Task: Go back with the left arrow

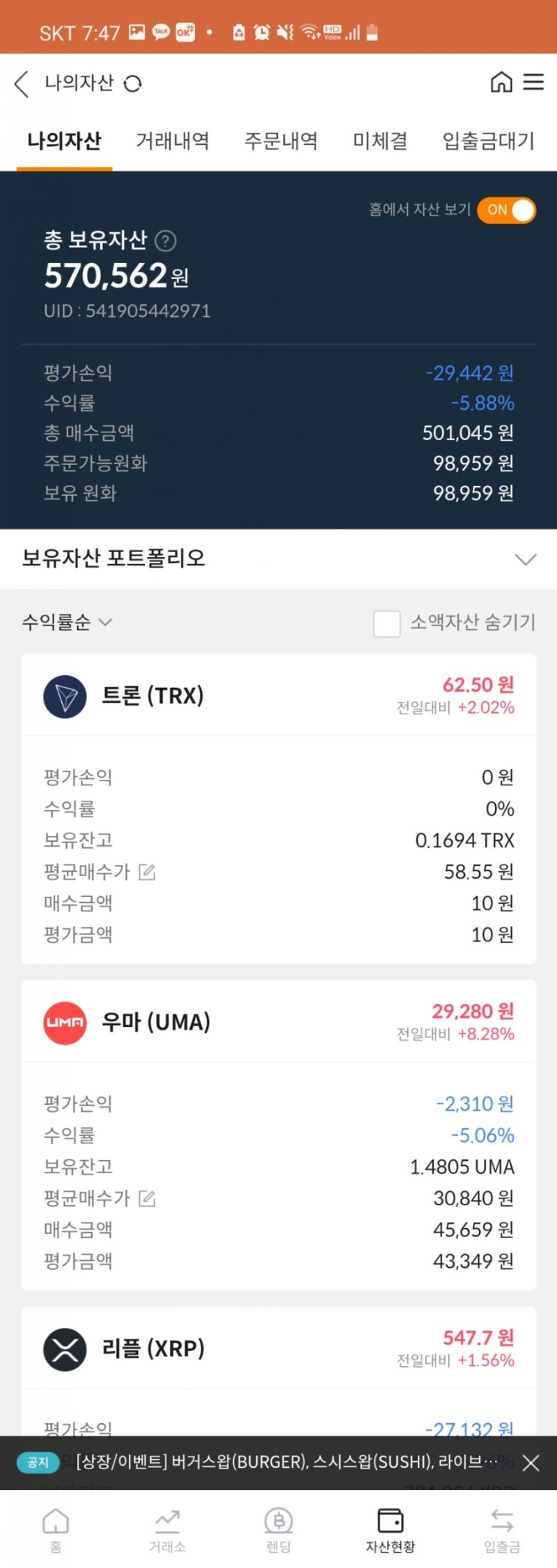Action: 20,83
